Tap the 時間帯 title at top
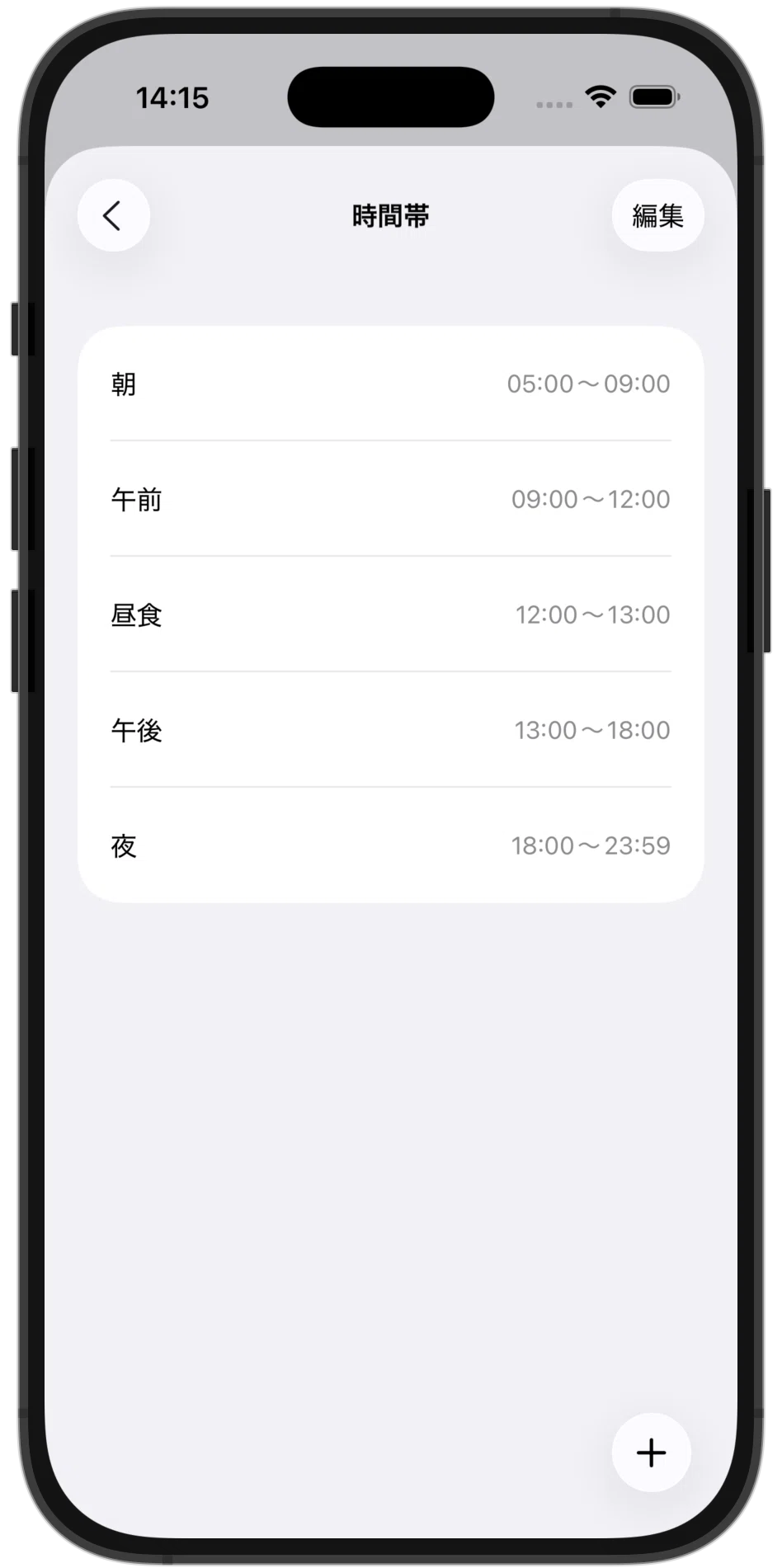Screen dimensions: 782x1568 (390, 215)
